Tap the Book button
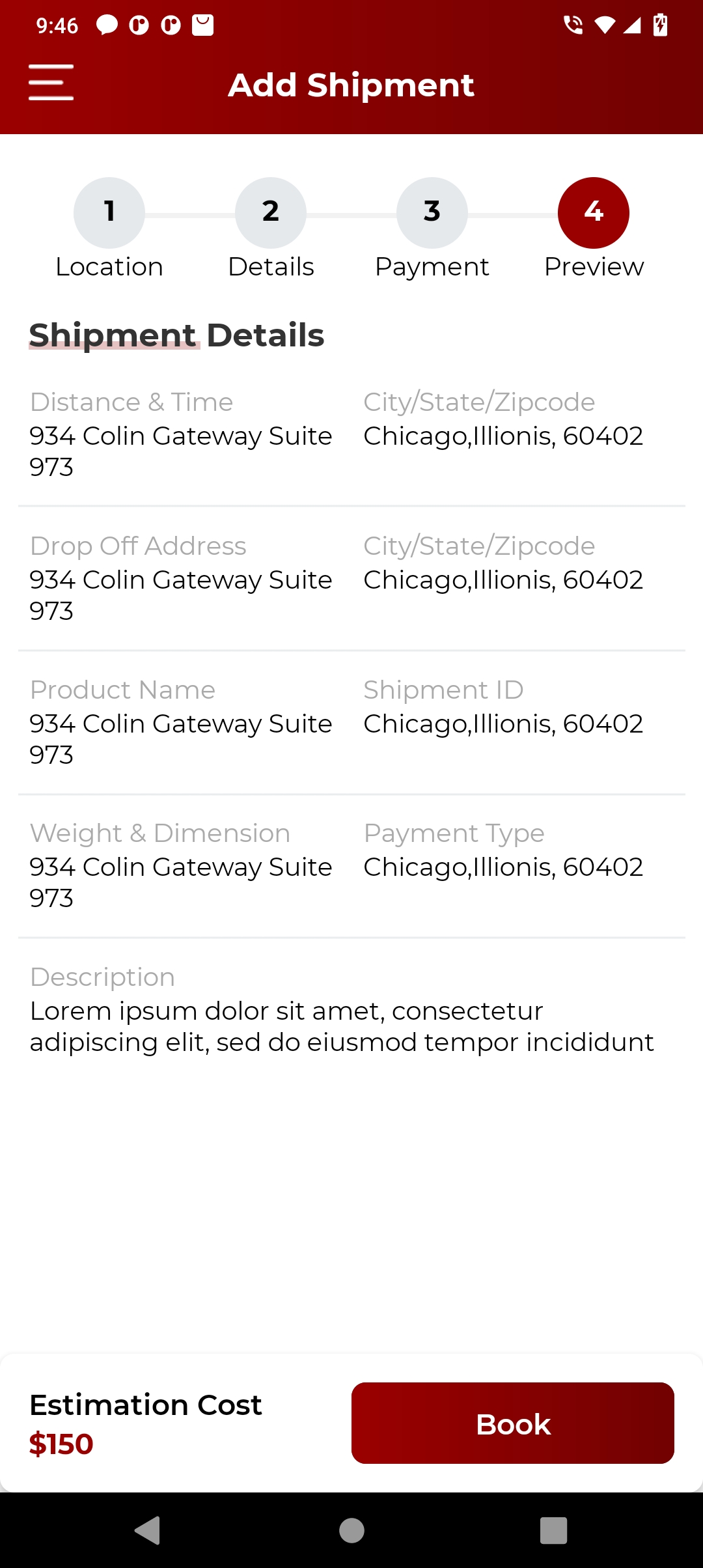The width and height of the screenshot is (703, 1568). click(x=513, y=1423)
